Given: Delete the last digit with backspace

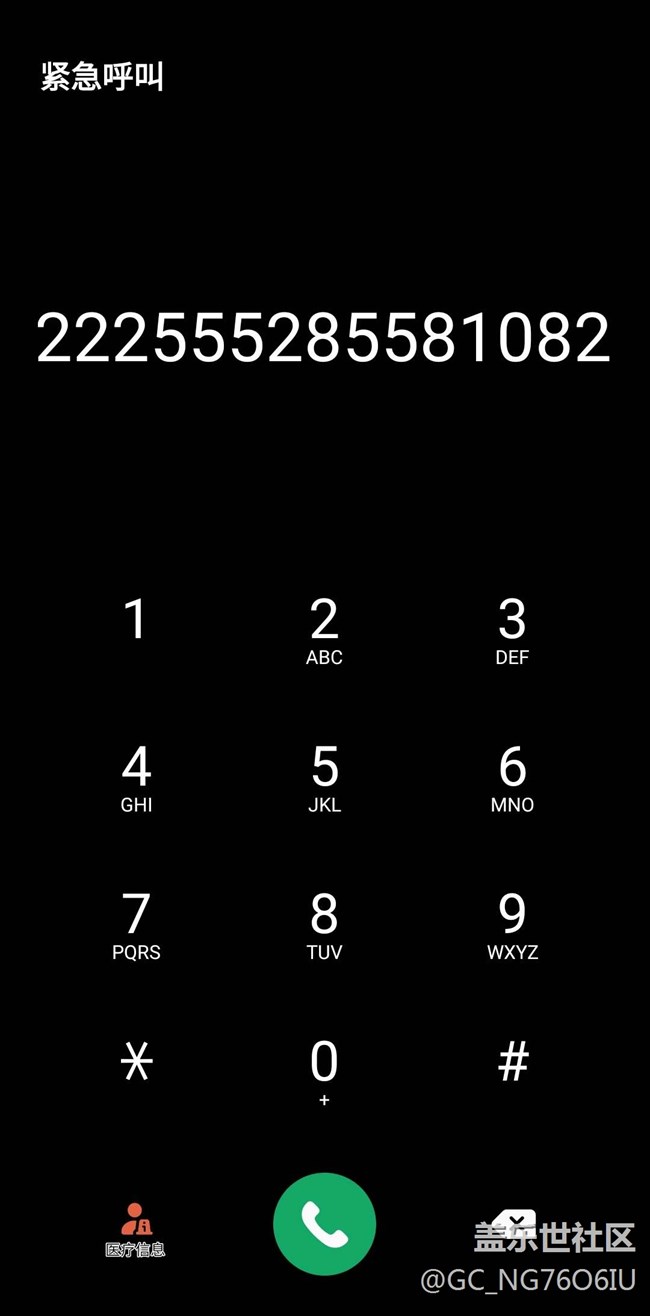Looking at the screenshot, I should 516,1220.
